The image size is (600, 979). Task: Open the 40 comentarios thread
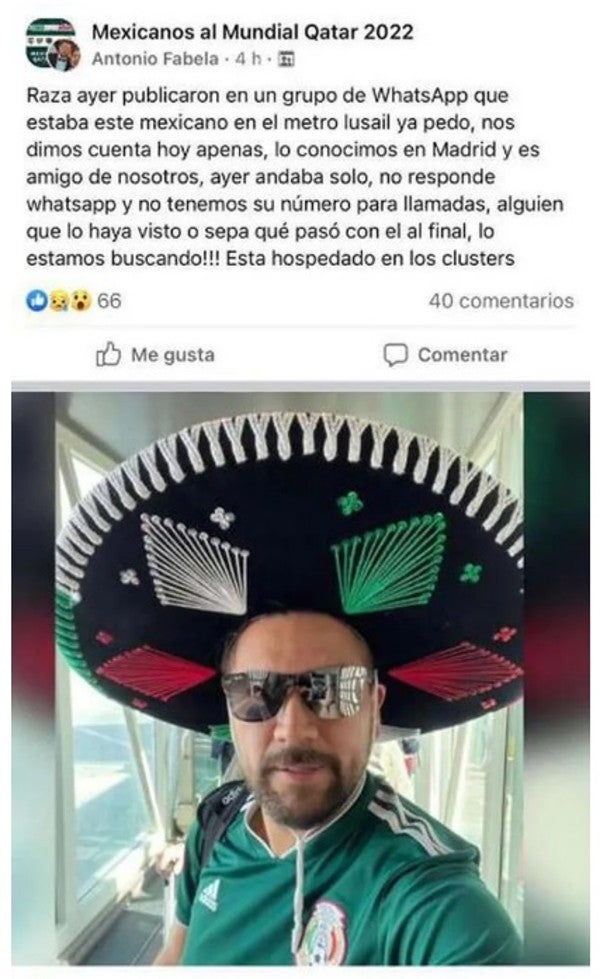(501, 300)
